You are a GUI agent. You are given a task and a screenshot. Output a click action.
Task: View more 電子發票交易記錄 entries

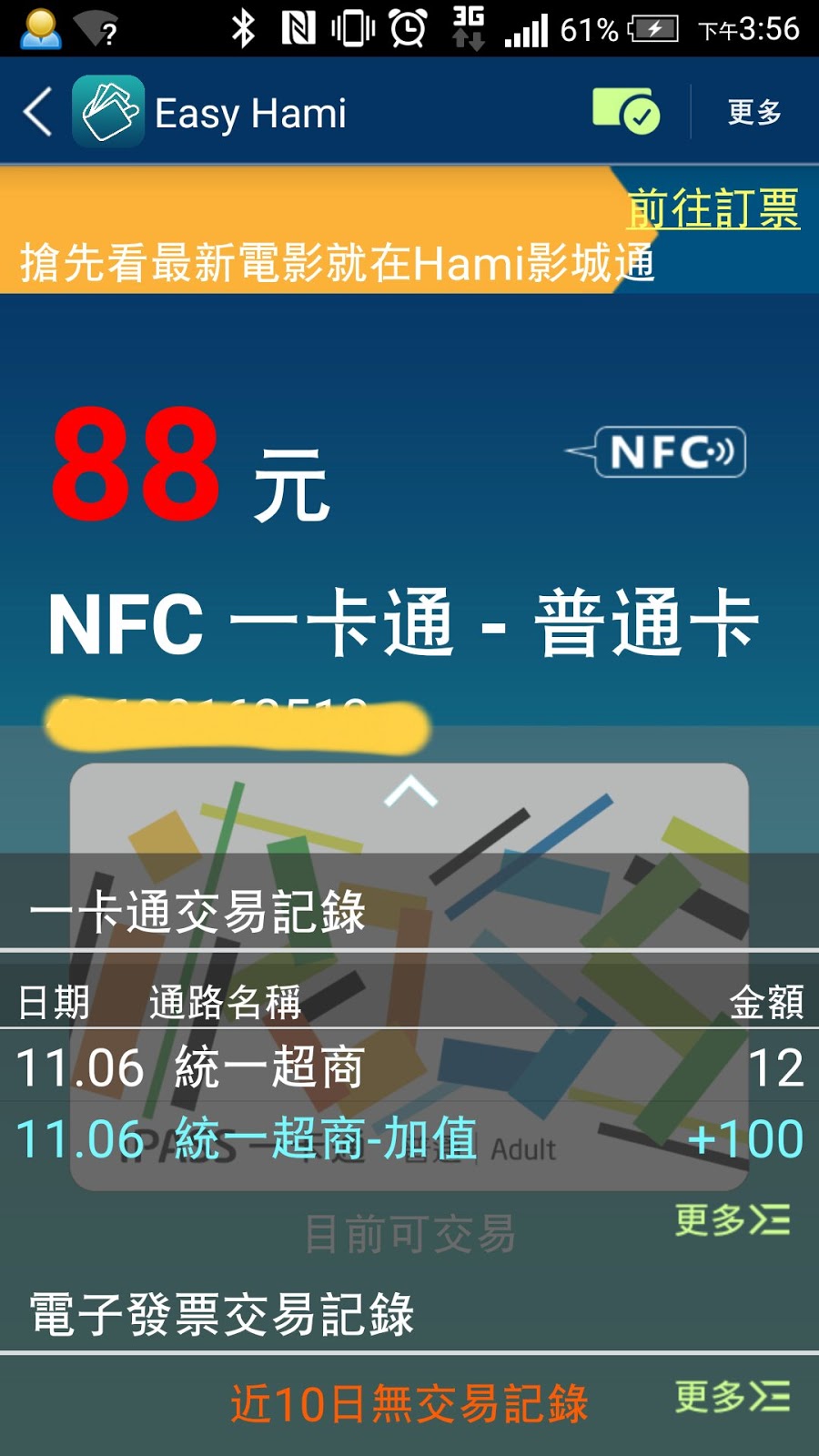[732, 1397]
